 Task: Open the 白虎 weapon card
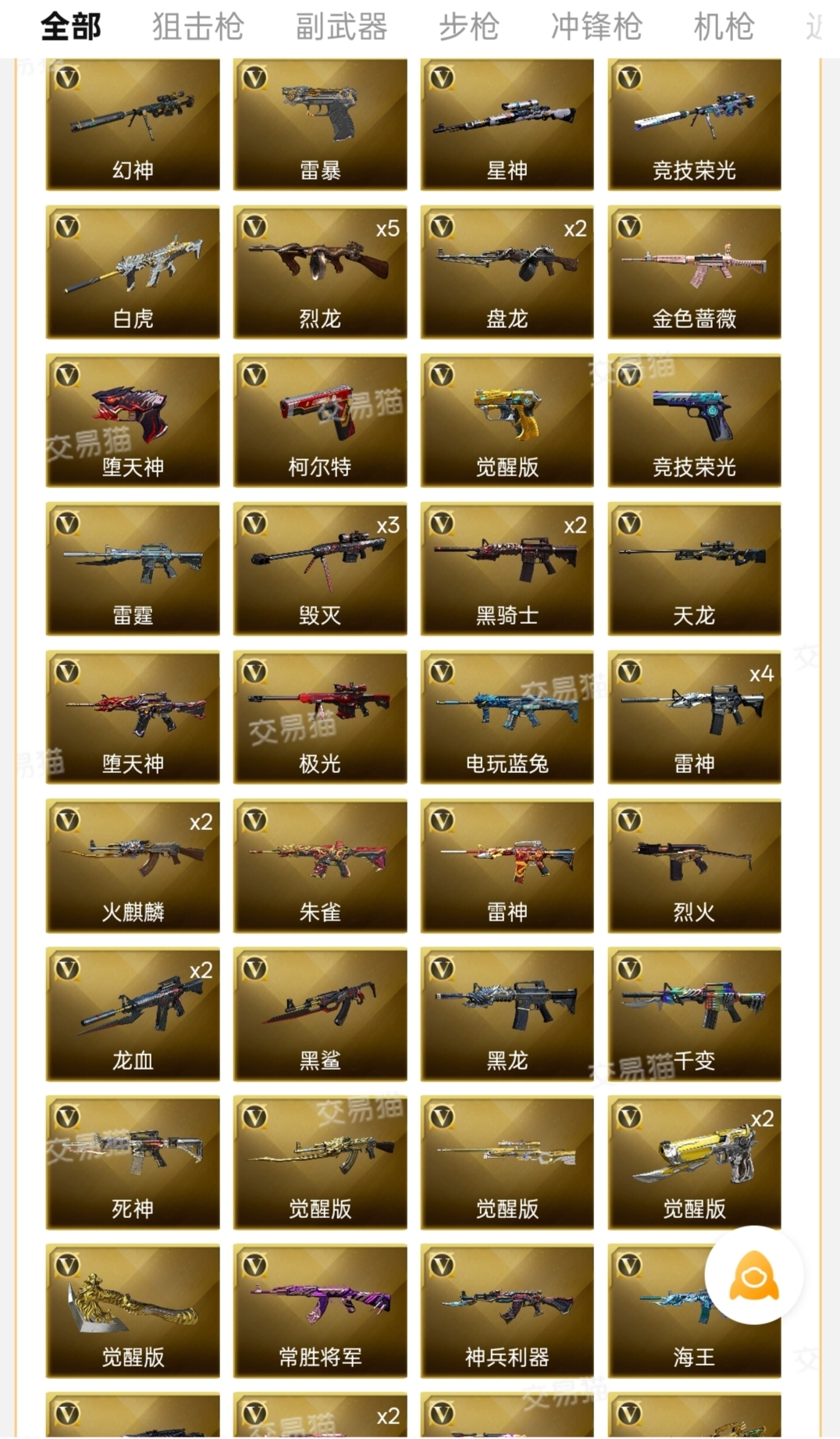[x=133, y=272]
